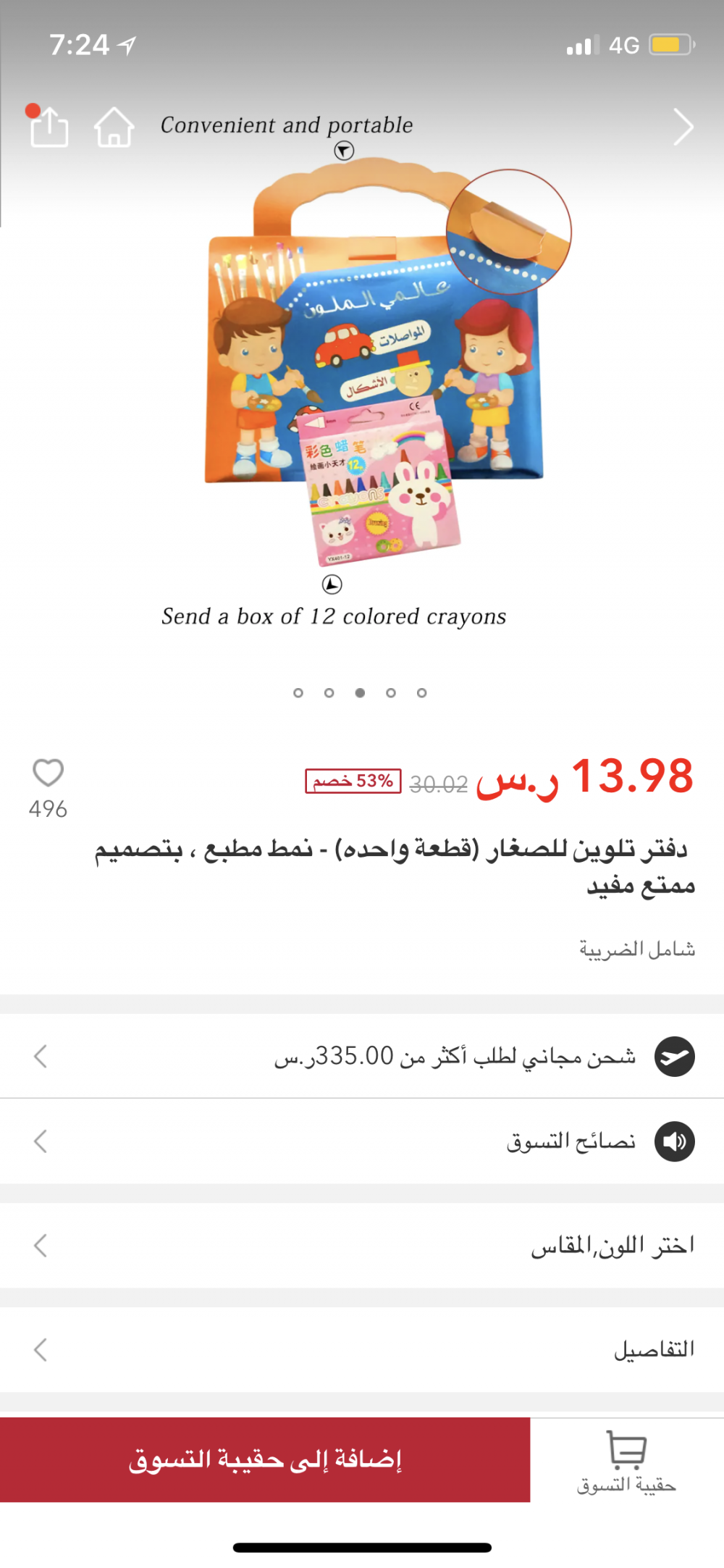724x1568 pixels.
Task: Open the free shipping details row
Action: click(x=362, y=1056)
